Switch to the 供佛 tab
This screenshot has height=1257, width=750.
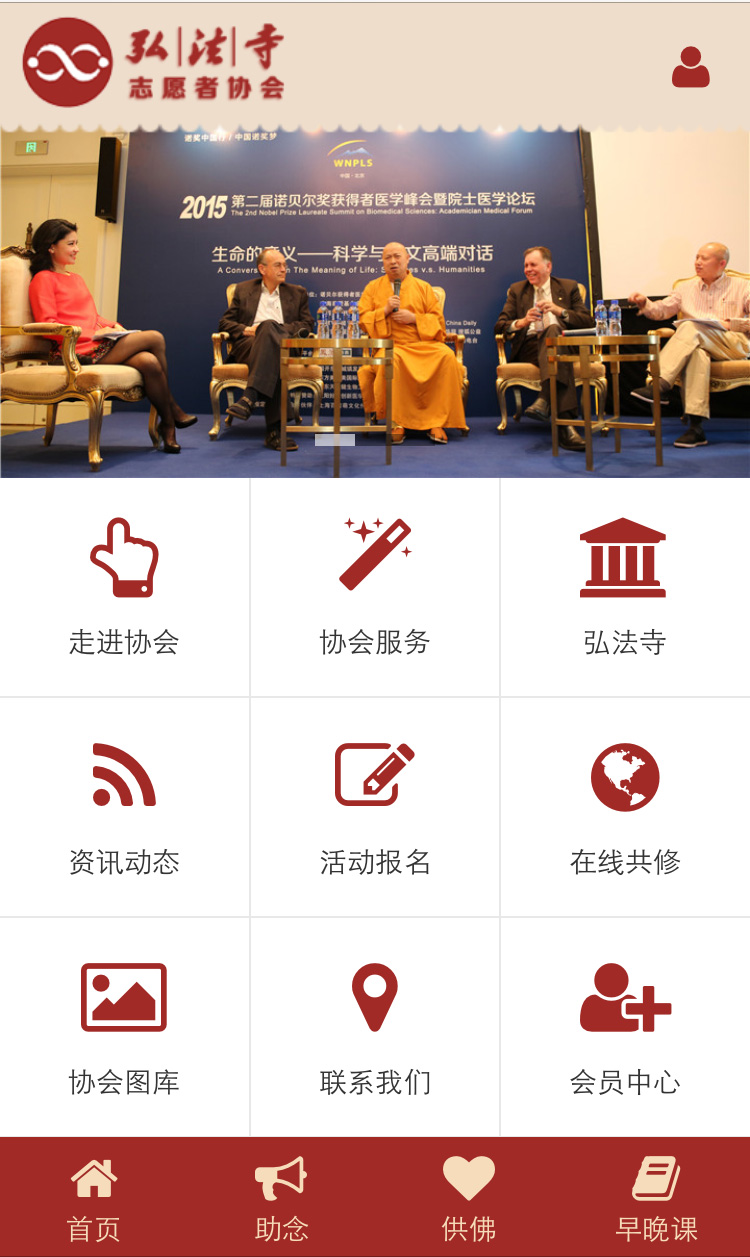[x=468, y=1183]
